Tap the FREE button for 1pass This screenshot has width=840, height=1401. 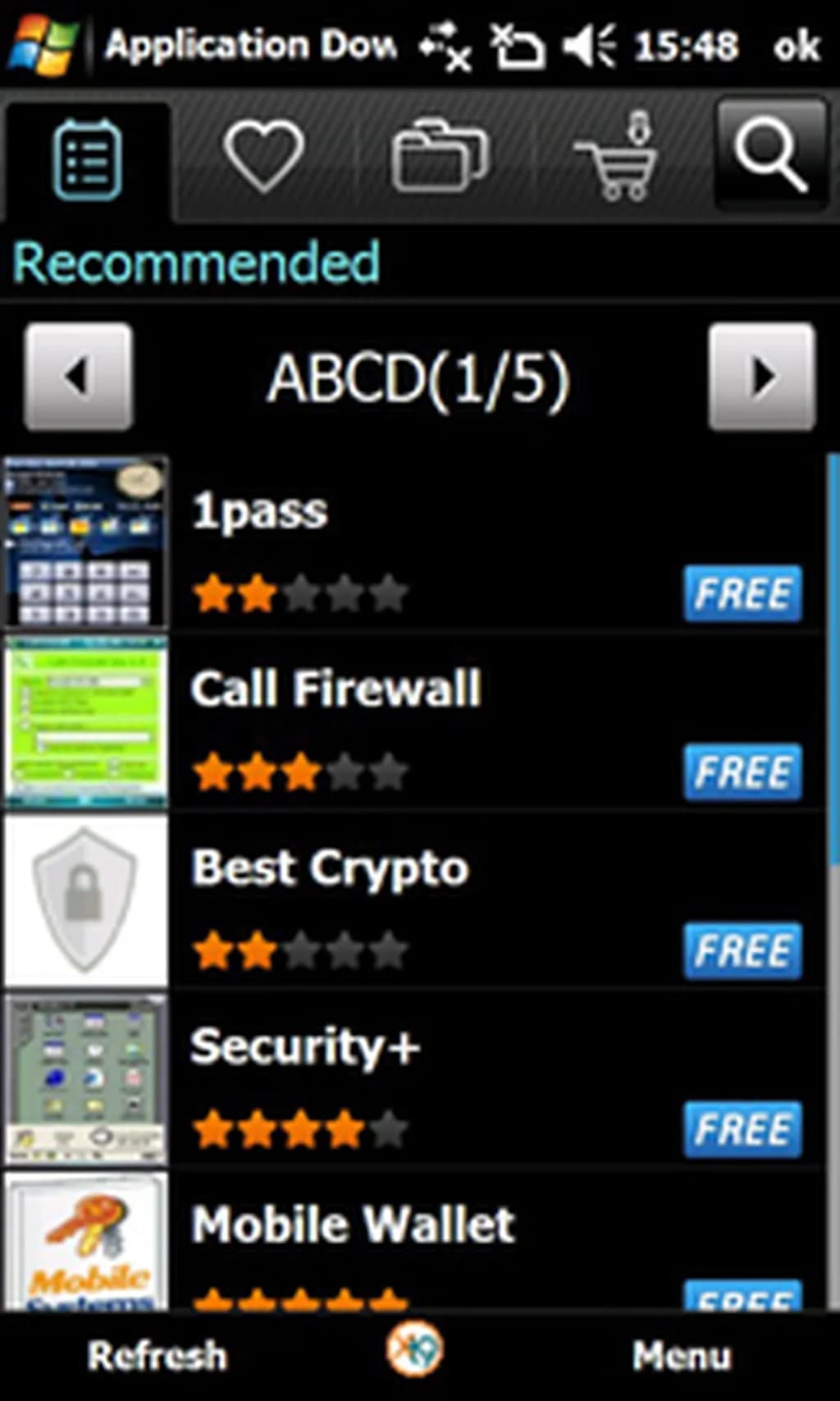point(742,593)
